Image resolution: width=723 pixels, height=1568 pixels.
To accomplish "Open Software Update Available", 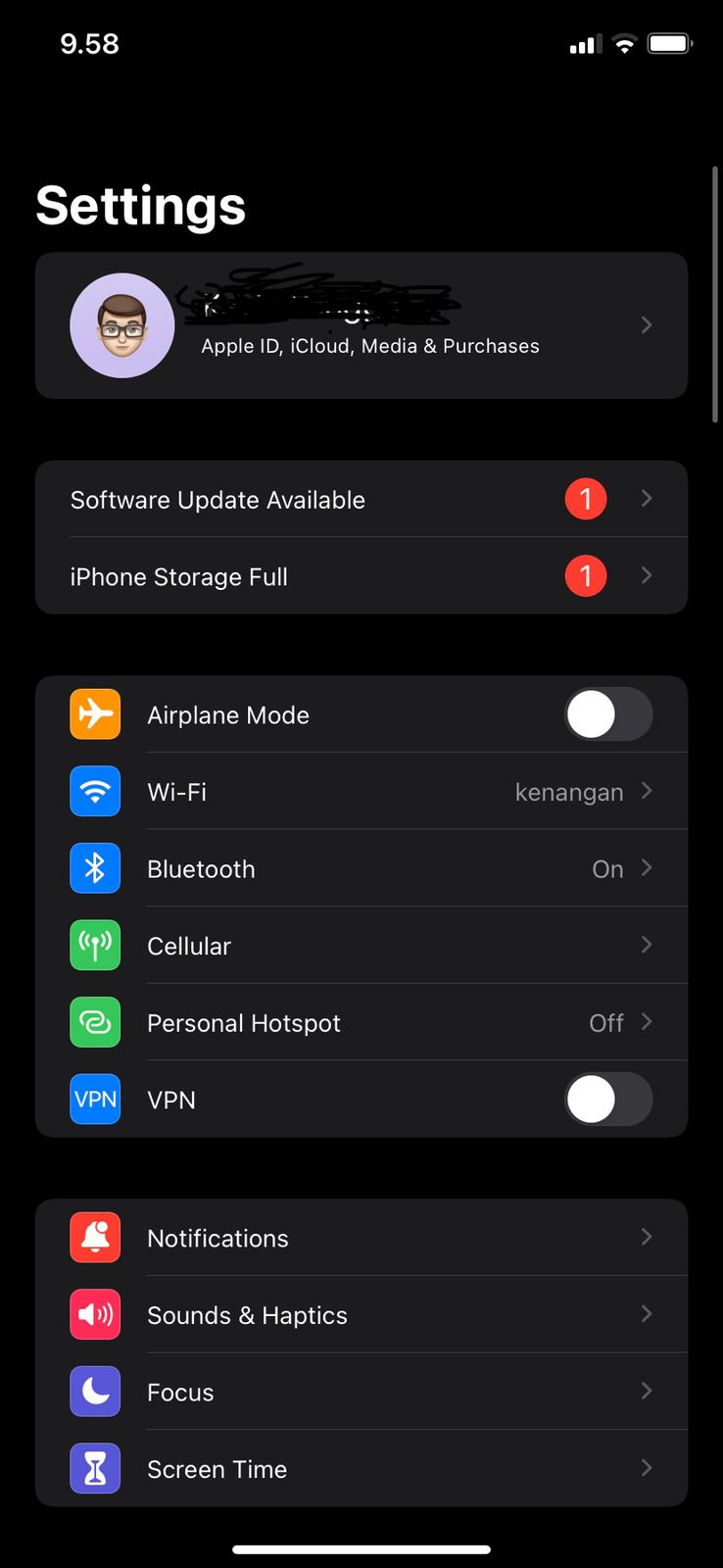I will [x=361, y=499].
